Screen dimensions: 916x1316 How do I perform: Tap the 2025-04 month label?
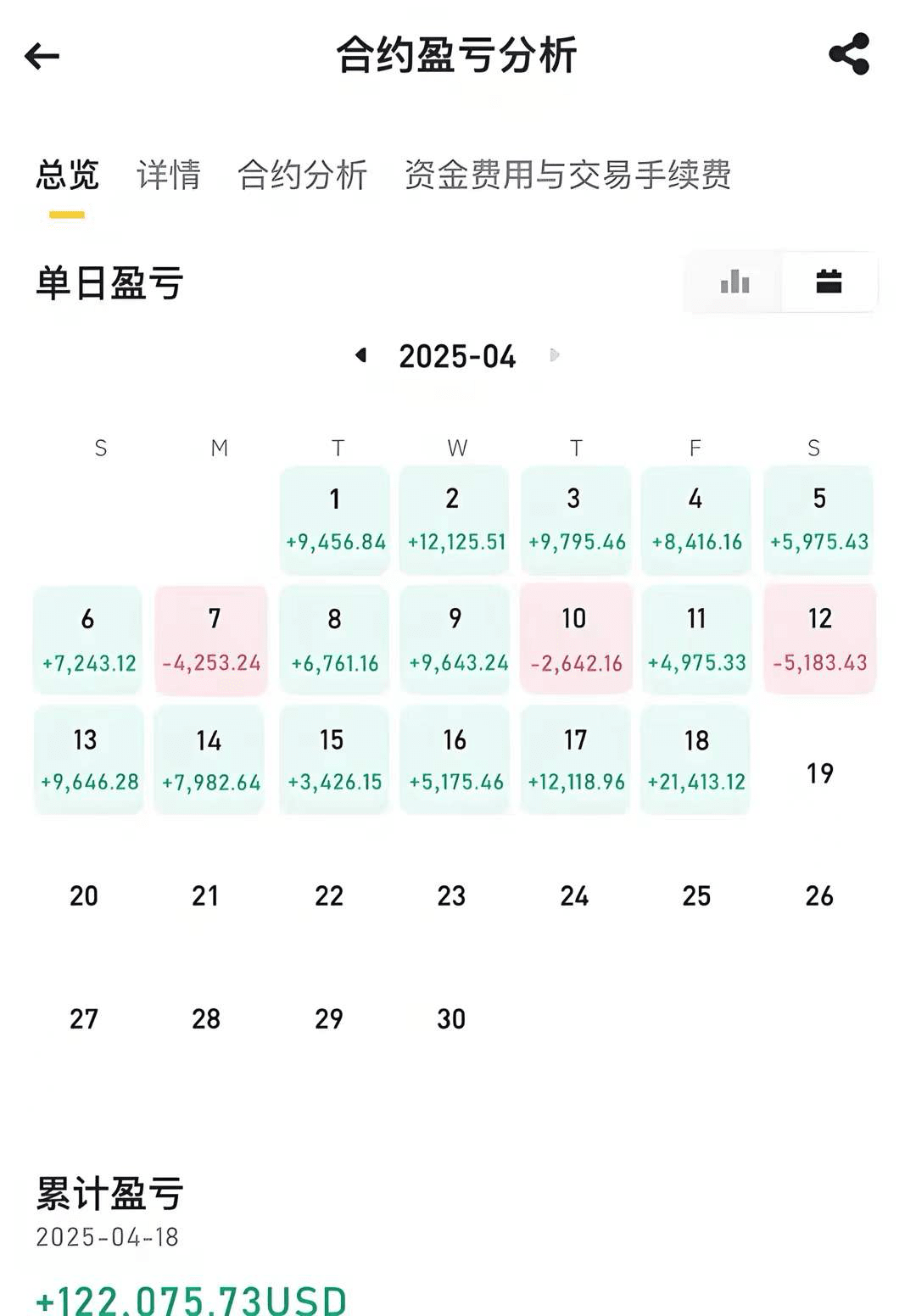(457, 356)
